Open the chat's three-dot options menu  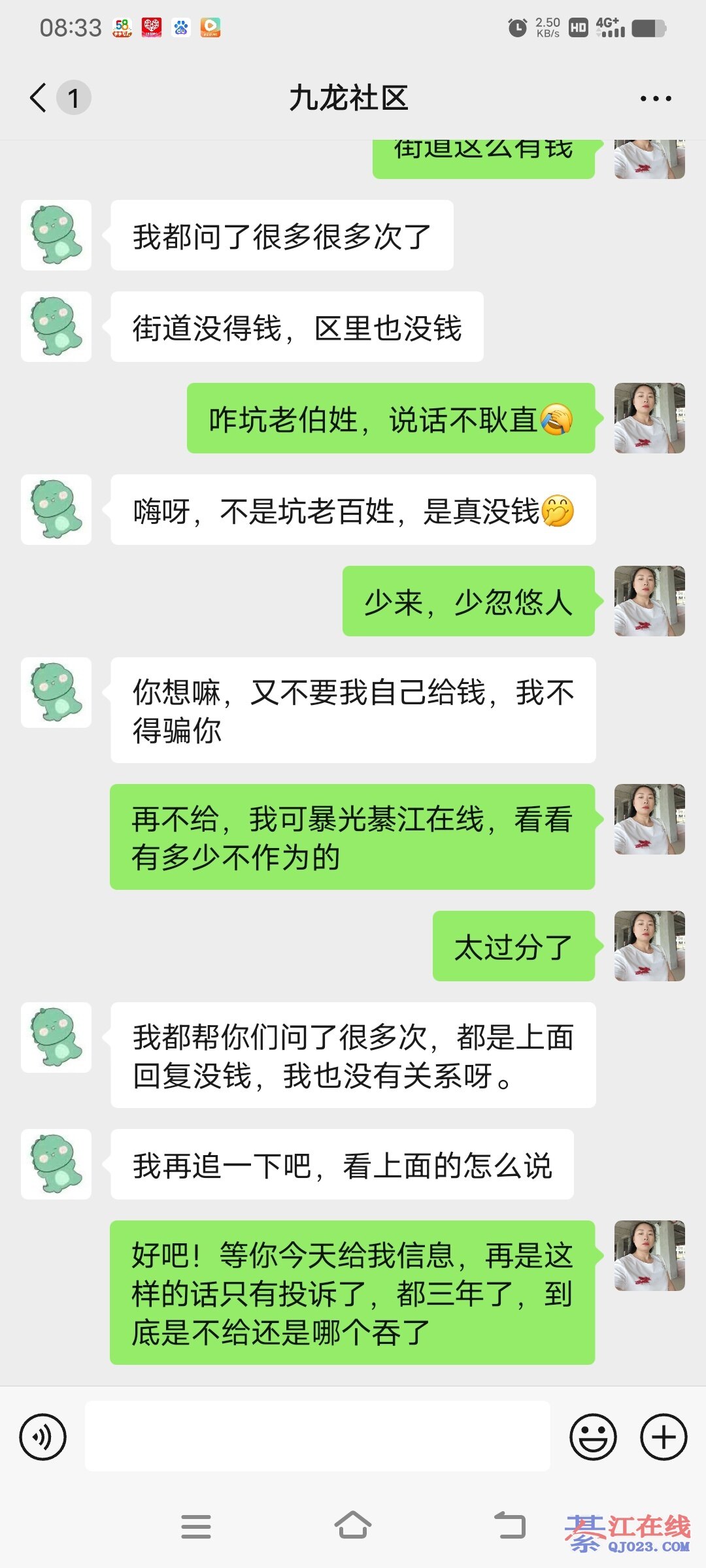[x=655, y=99]
